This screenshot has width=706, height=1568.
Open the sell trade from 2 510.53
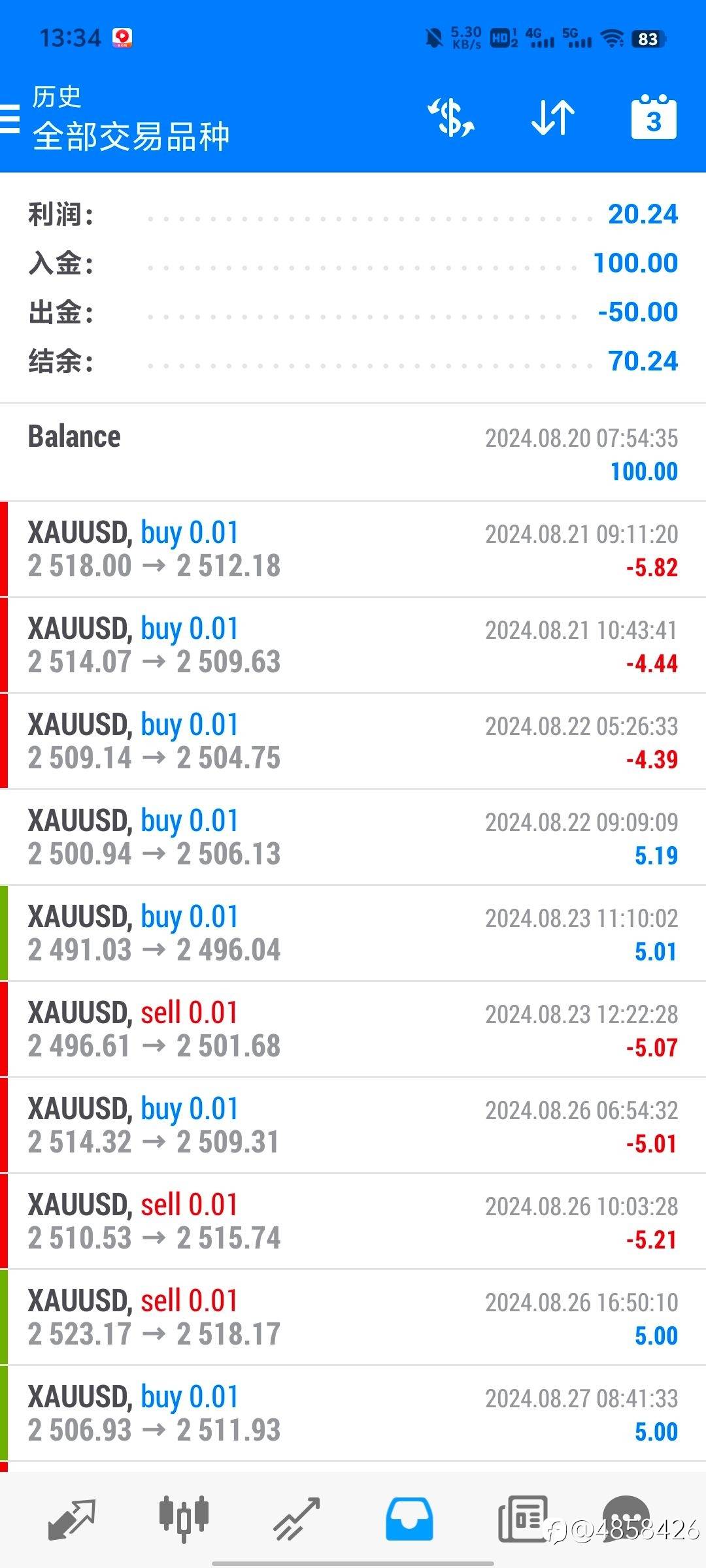353,1222
